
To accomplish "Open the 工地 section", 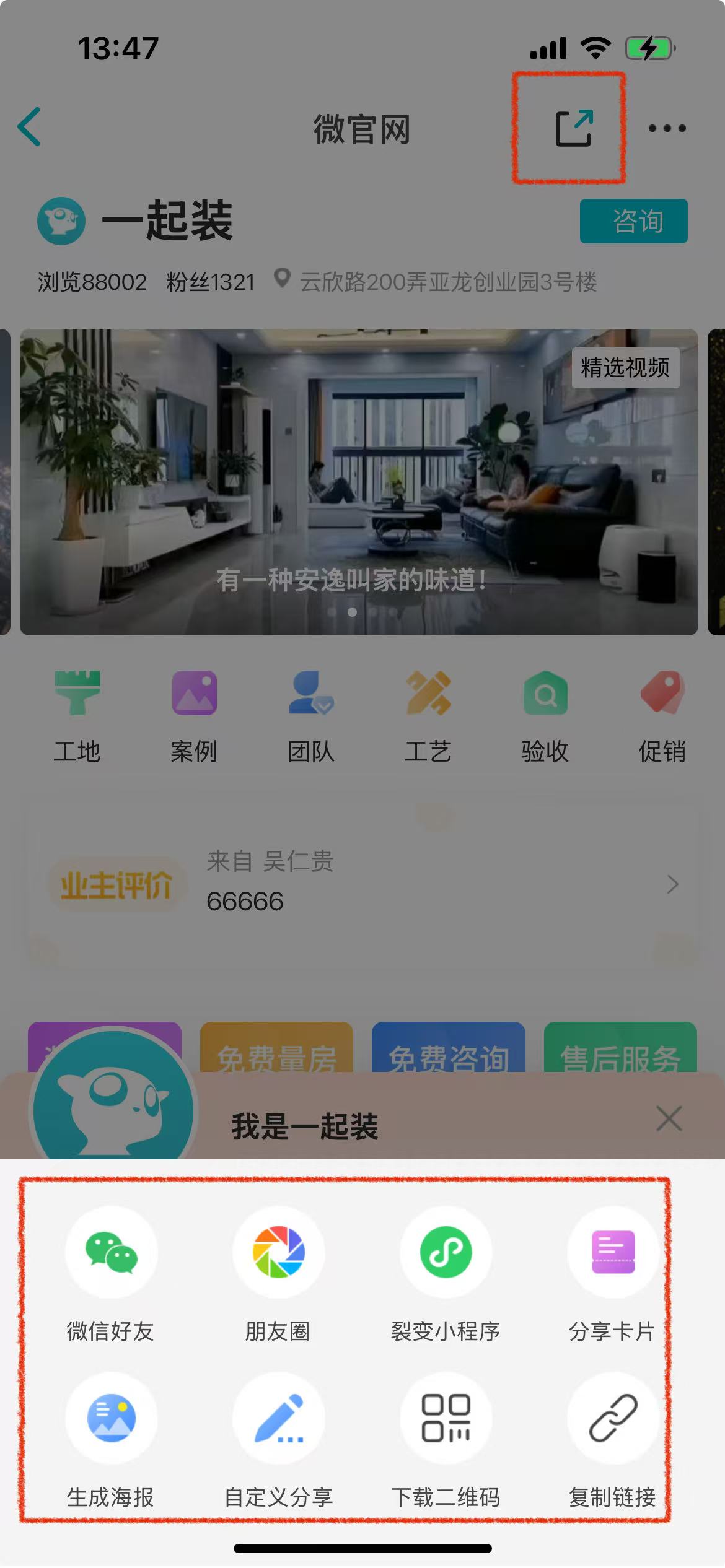I will (77, 716).
